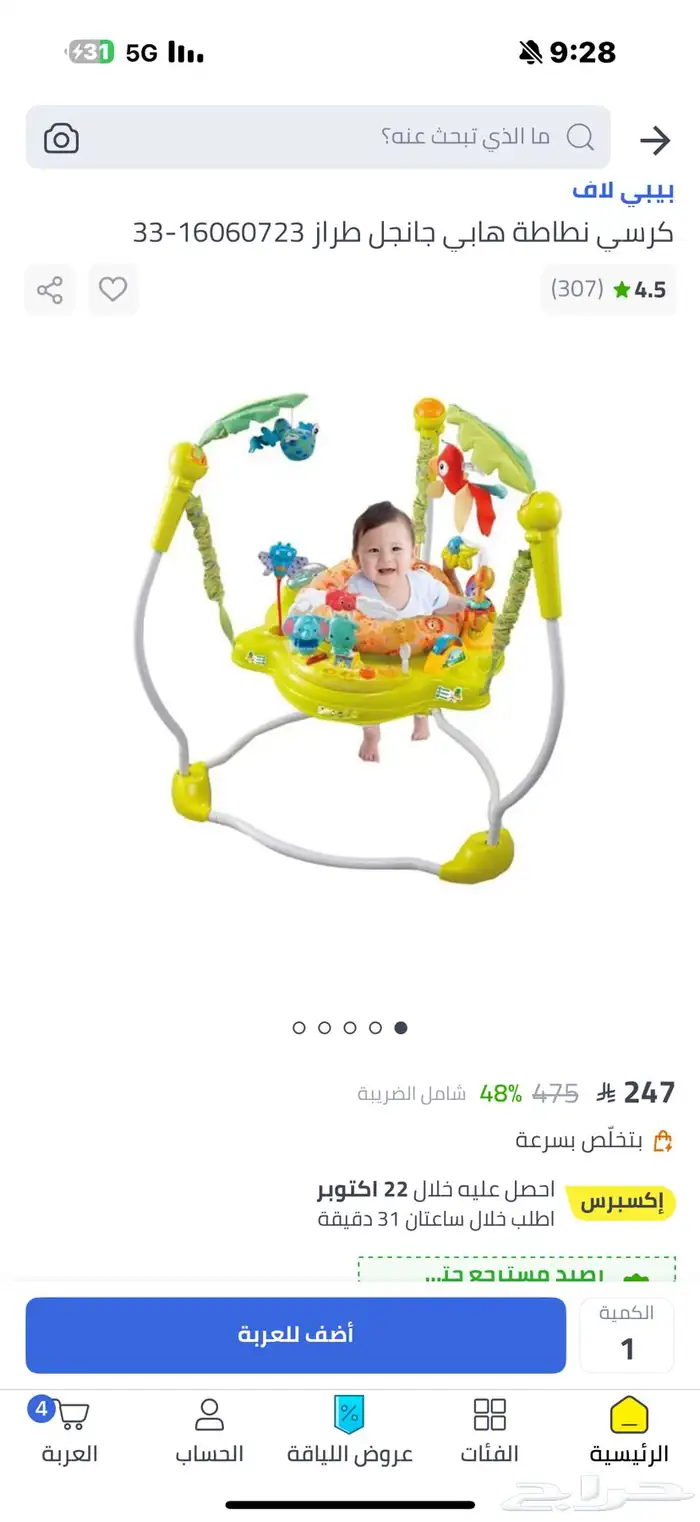Tap أضف للعربة to add to cart
Viewport: 700px width, 1522px height.
coord(296,1335)
